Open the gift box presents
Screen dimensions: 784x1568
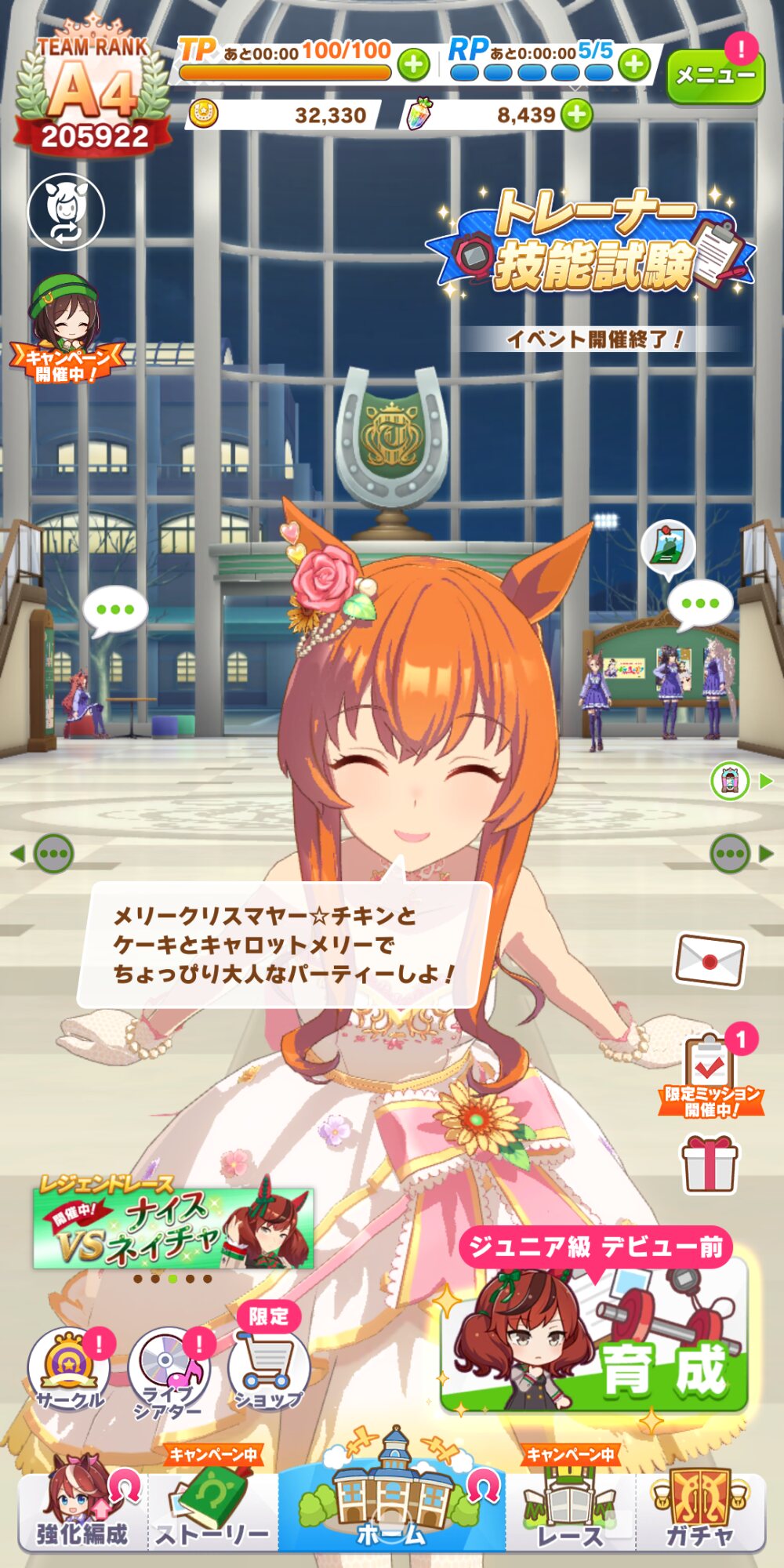coord(710,1164)
